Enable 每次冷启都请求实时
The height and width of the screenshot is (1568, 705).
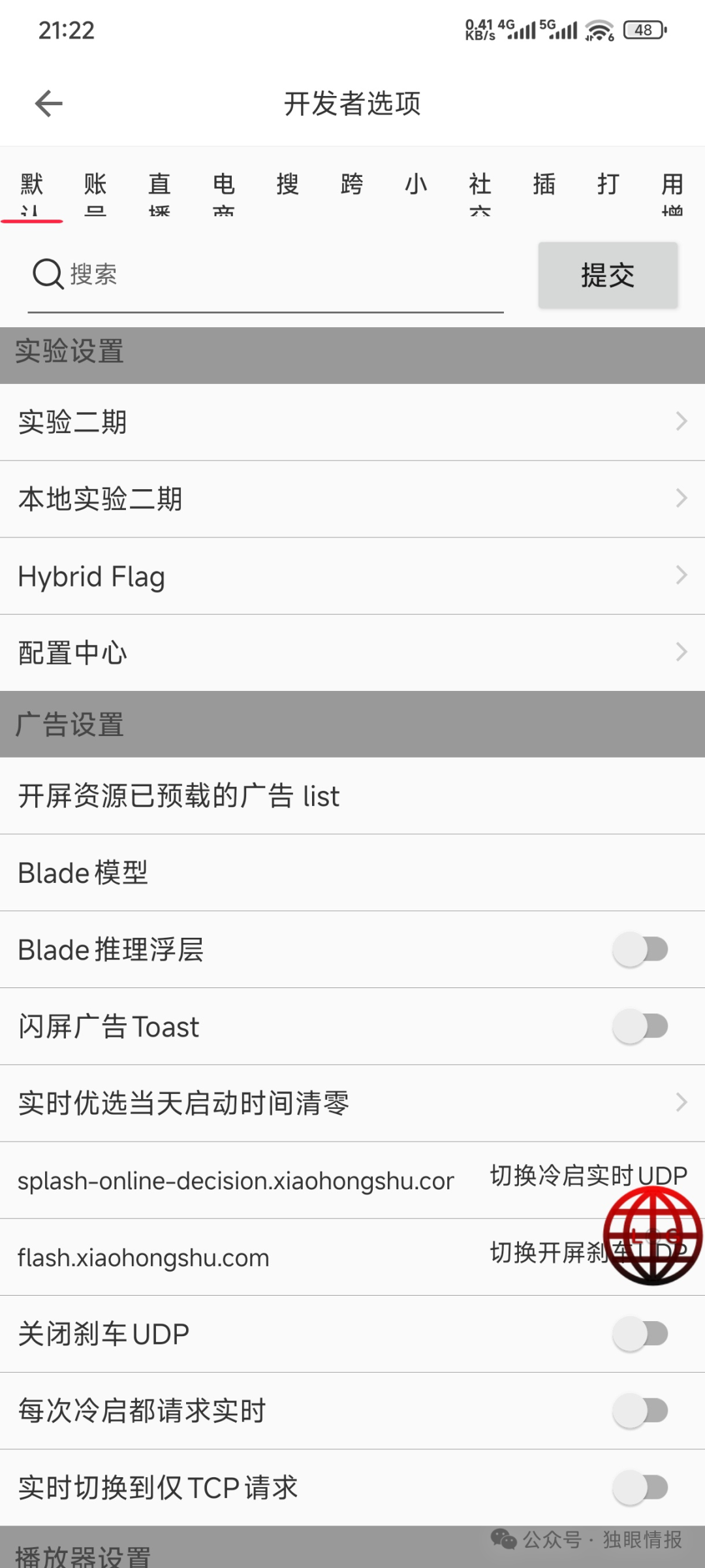tap(640, 1411)
